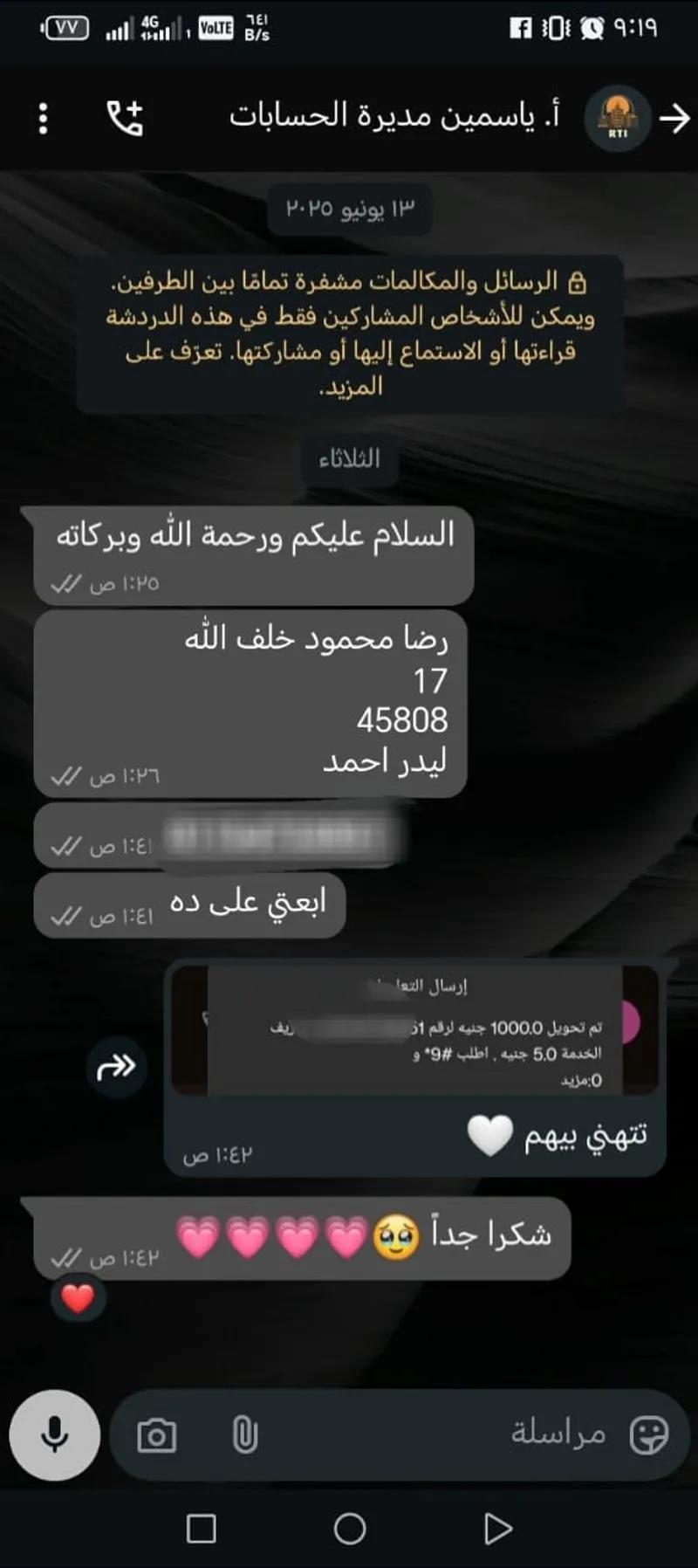Go to the home screen

point(350,1529)
